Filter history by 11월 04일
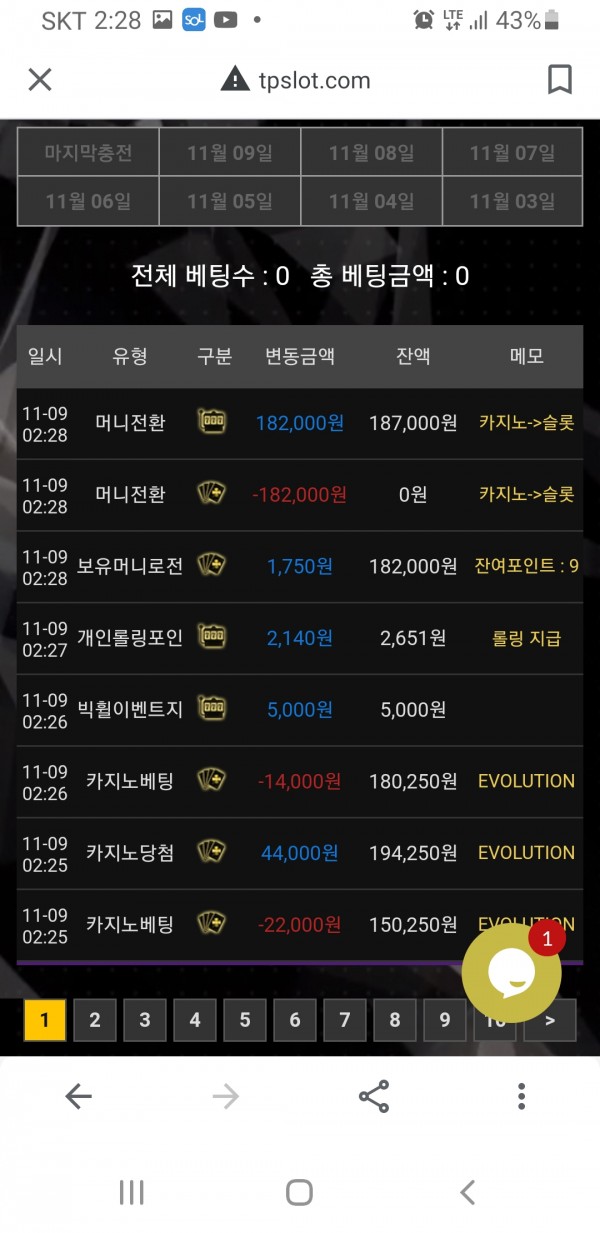Viewport: 600px width, 1233px height. (372, 202)
